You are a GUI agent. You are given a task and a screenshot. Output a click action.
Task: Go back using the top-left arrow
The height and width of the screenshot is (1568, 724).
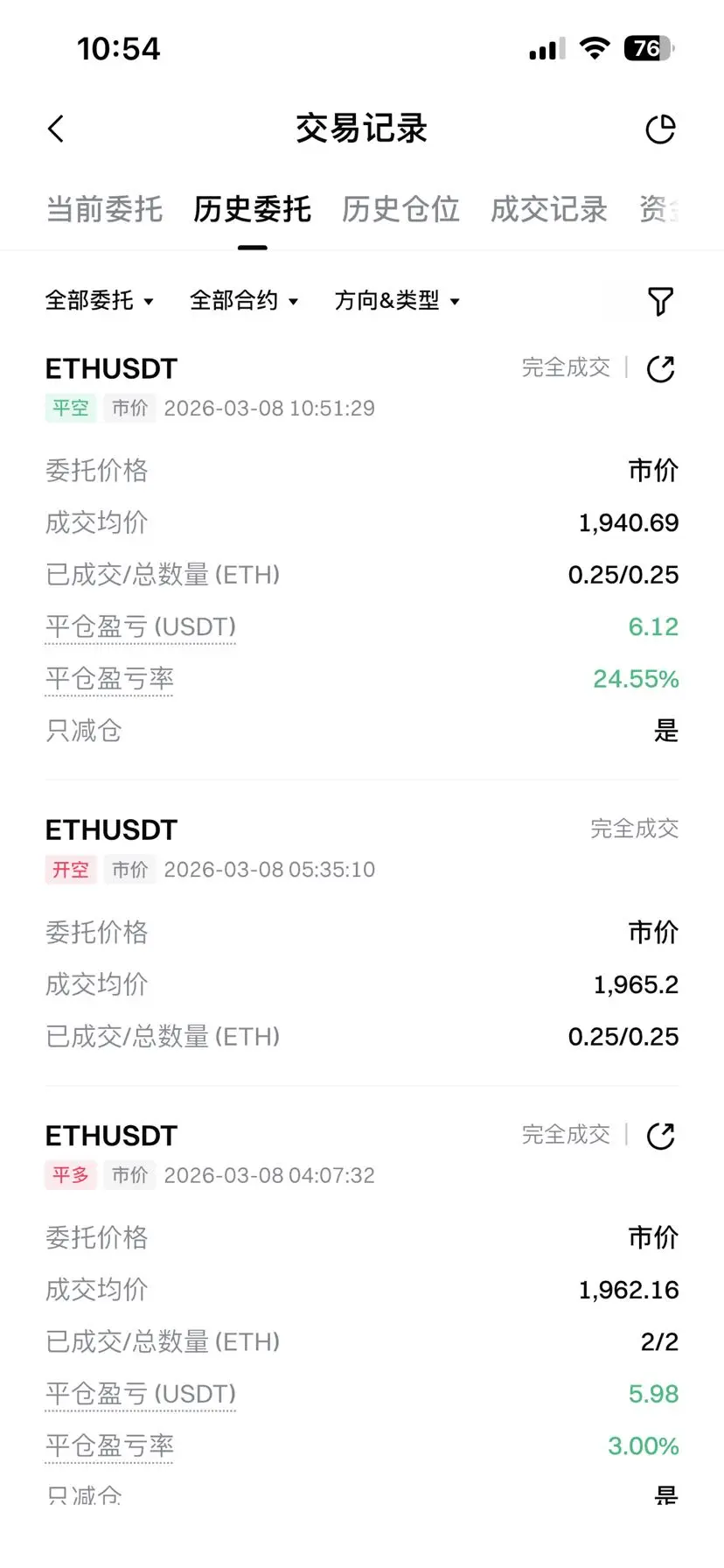(56, 129)
